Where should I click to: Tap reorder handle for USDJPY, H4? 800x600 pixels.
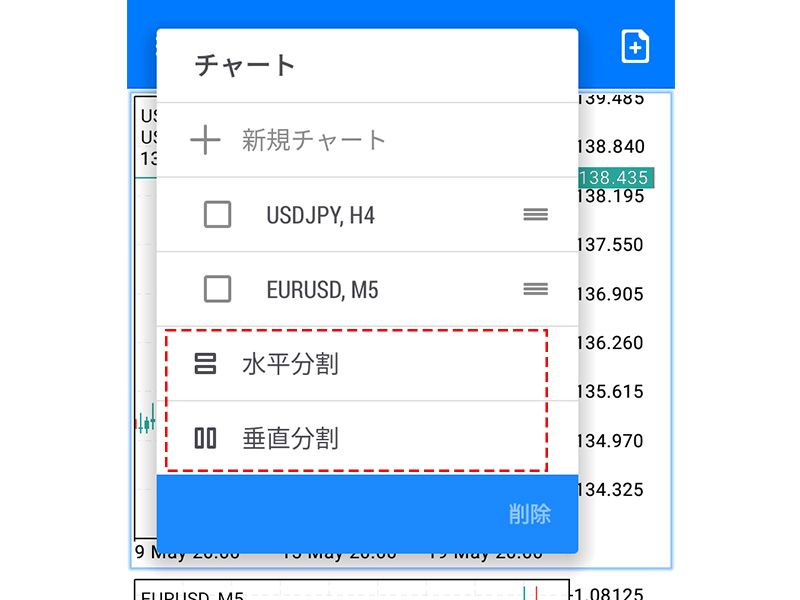point(535,215)
